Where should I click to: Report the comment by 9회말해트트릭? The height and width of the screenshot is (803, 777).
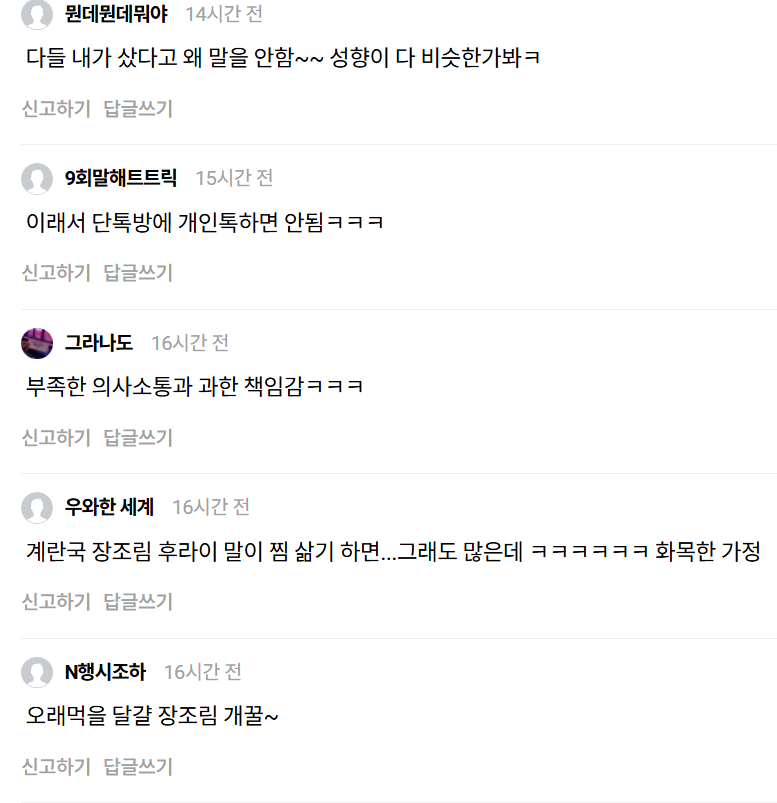pos(56,273)
